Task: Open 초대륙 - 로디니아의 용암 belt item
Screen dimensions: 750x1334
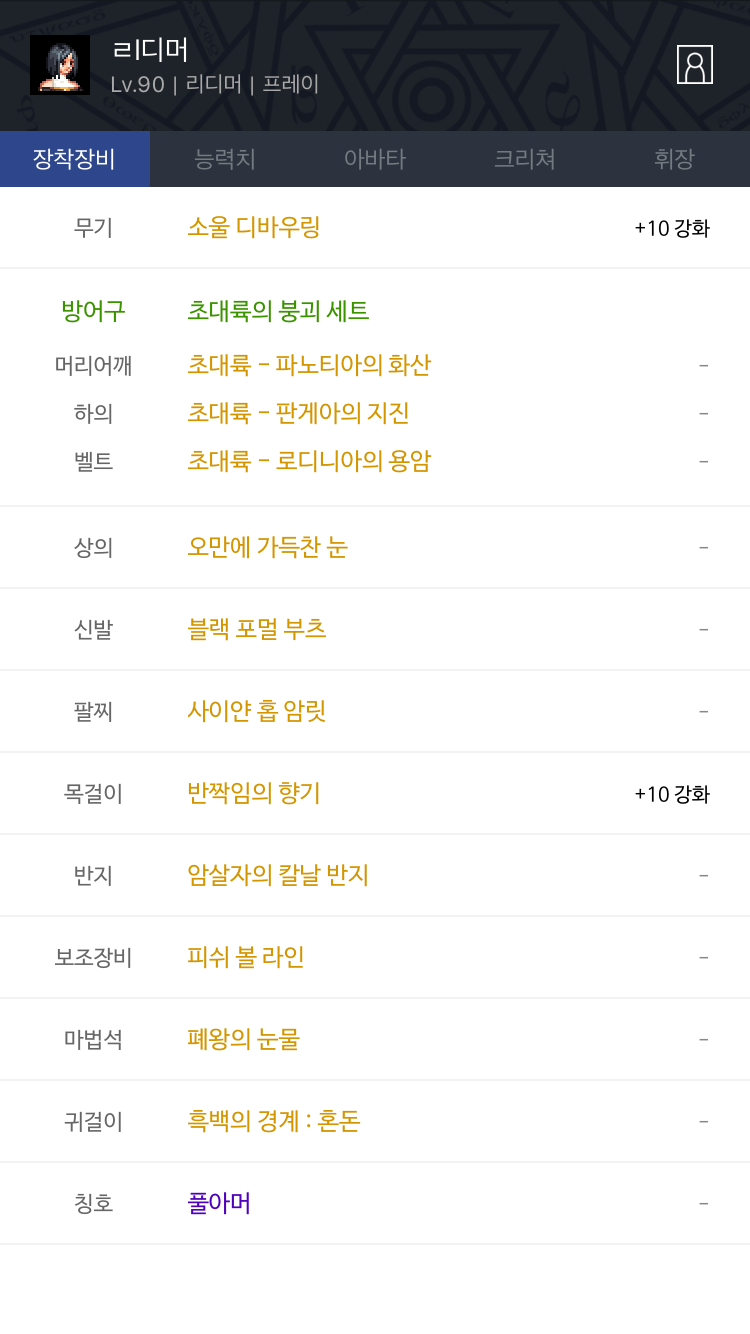Action: pyautogui.click(x=309, y=461)
